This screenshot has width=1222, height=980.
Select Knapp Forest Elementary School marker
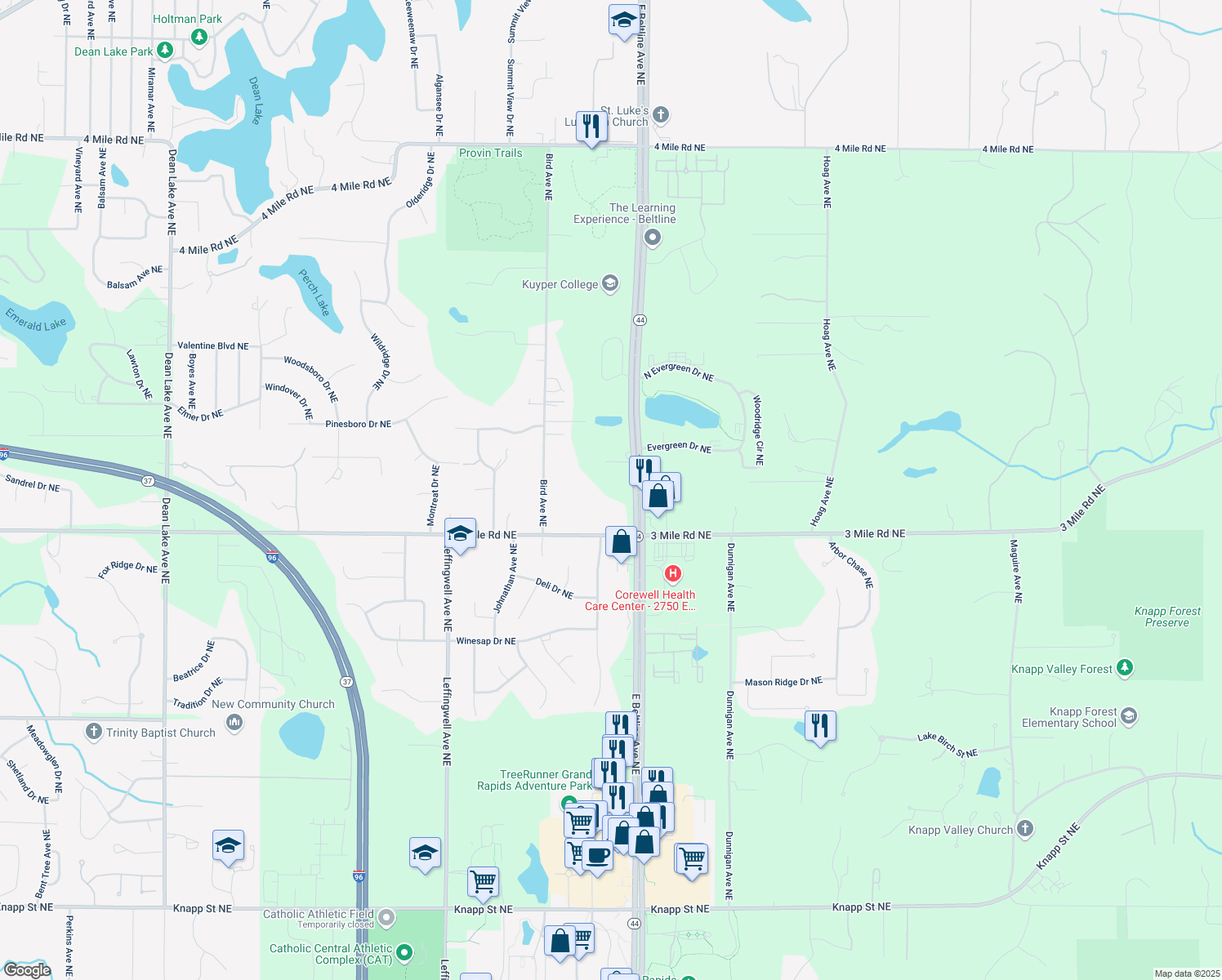click(x=1129, y=717)
